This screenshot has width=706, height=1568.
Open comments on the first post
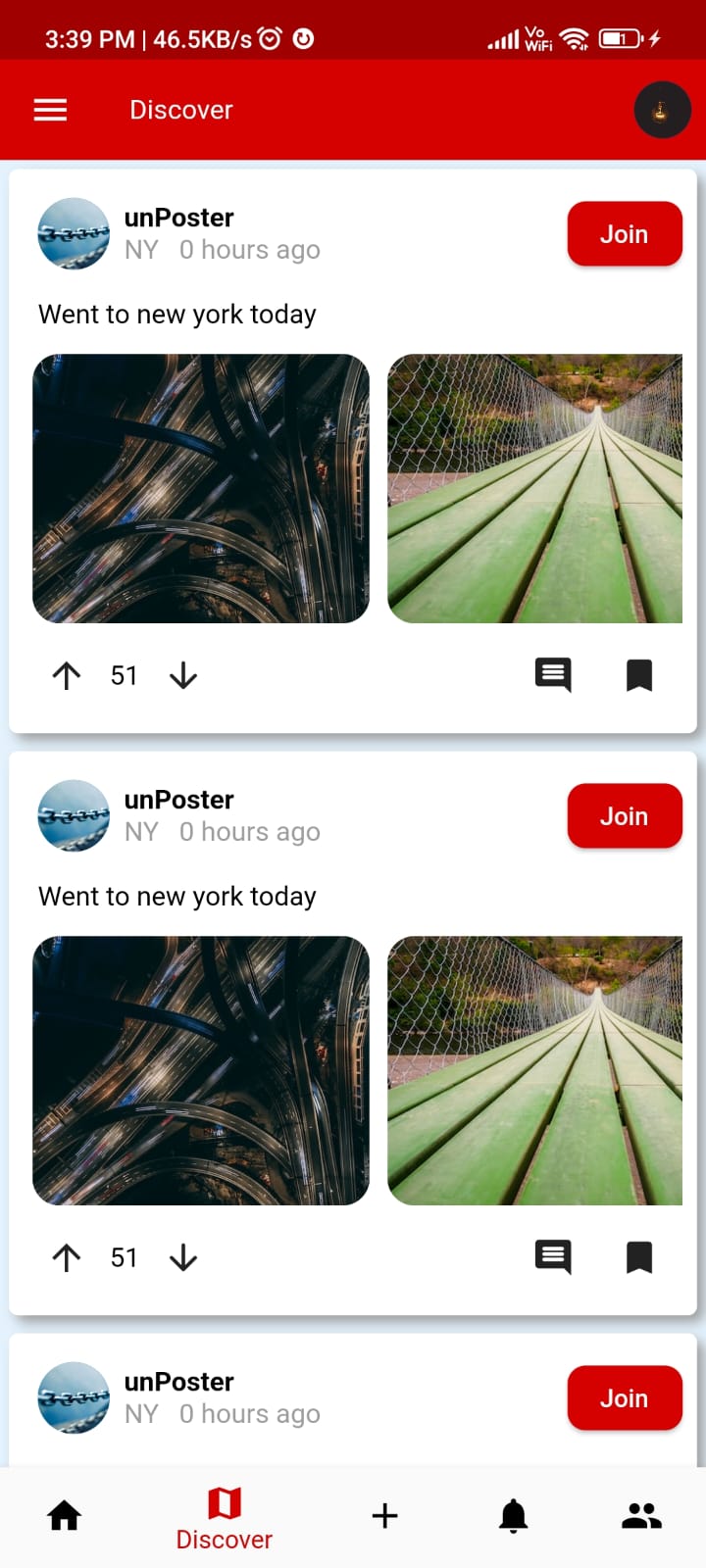[x=553, y=675]
